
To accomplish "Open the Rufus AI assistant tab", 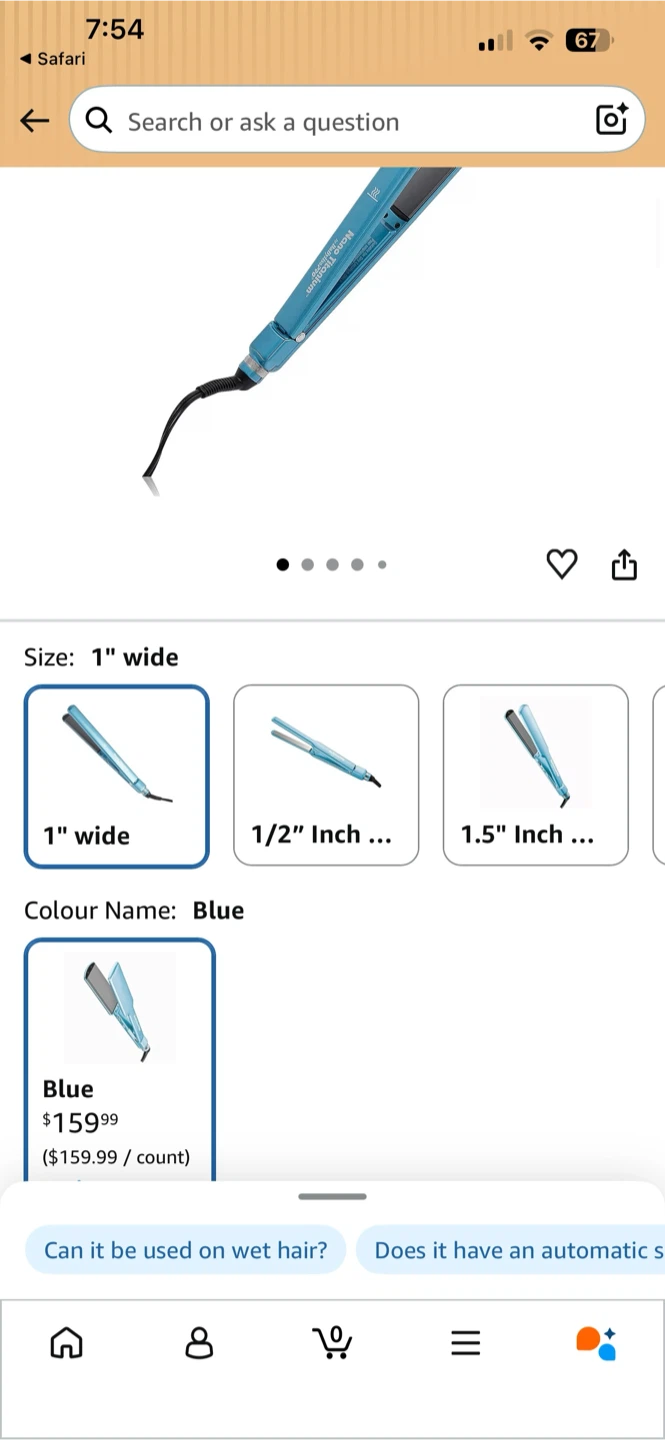I will point(597,1342).
